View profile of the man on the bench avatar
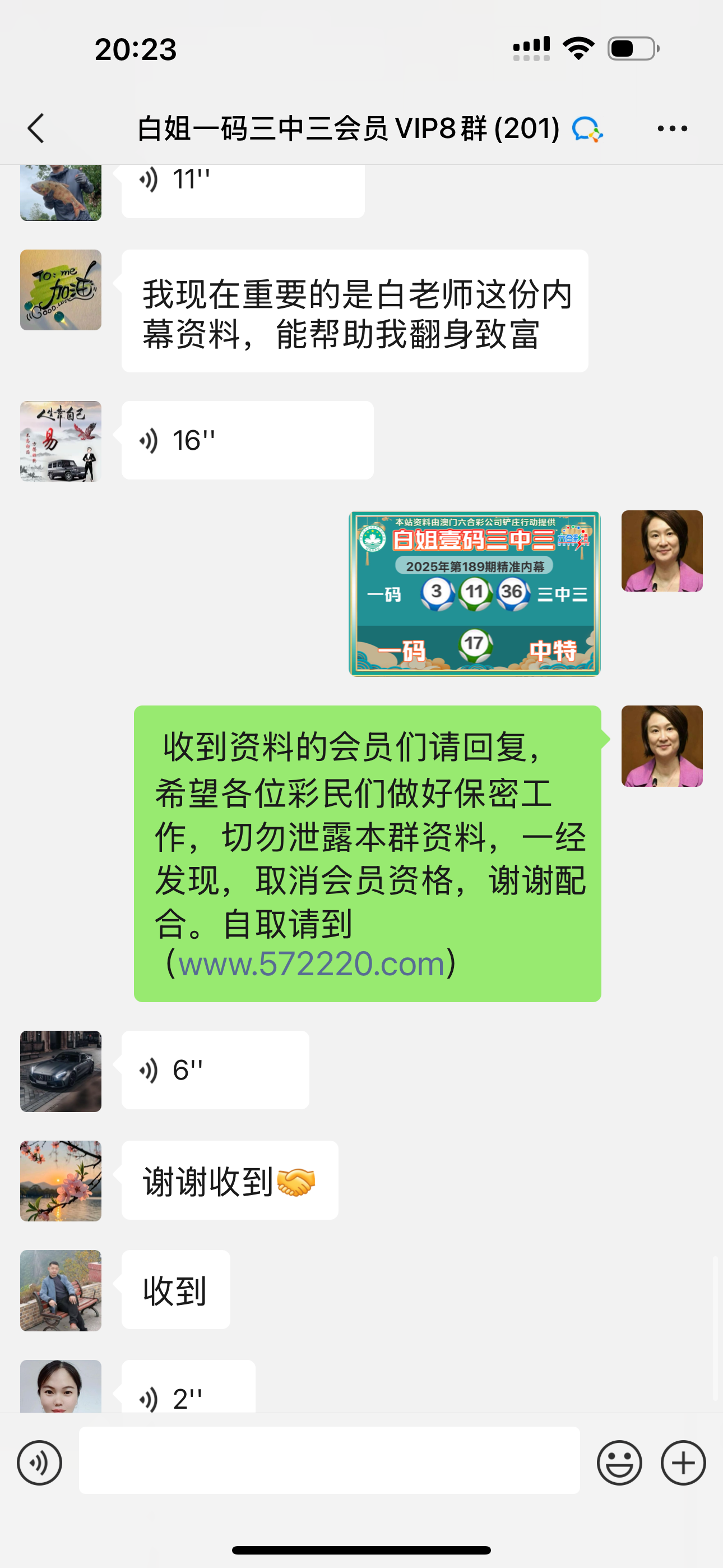723x1568 pixels. click(61, 1290)
